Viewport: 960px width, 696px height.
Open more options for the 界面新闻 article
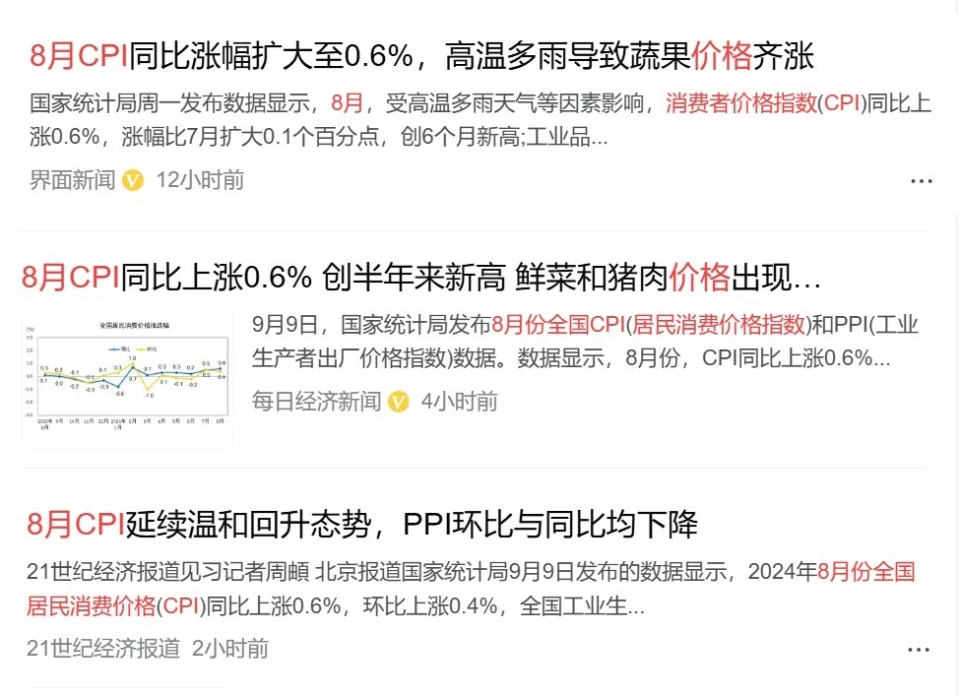pos(920,181)
